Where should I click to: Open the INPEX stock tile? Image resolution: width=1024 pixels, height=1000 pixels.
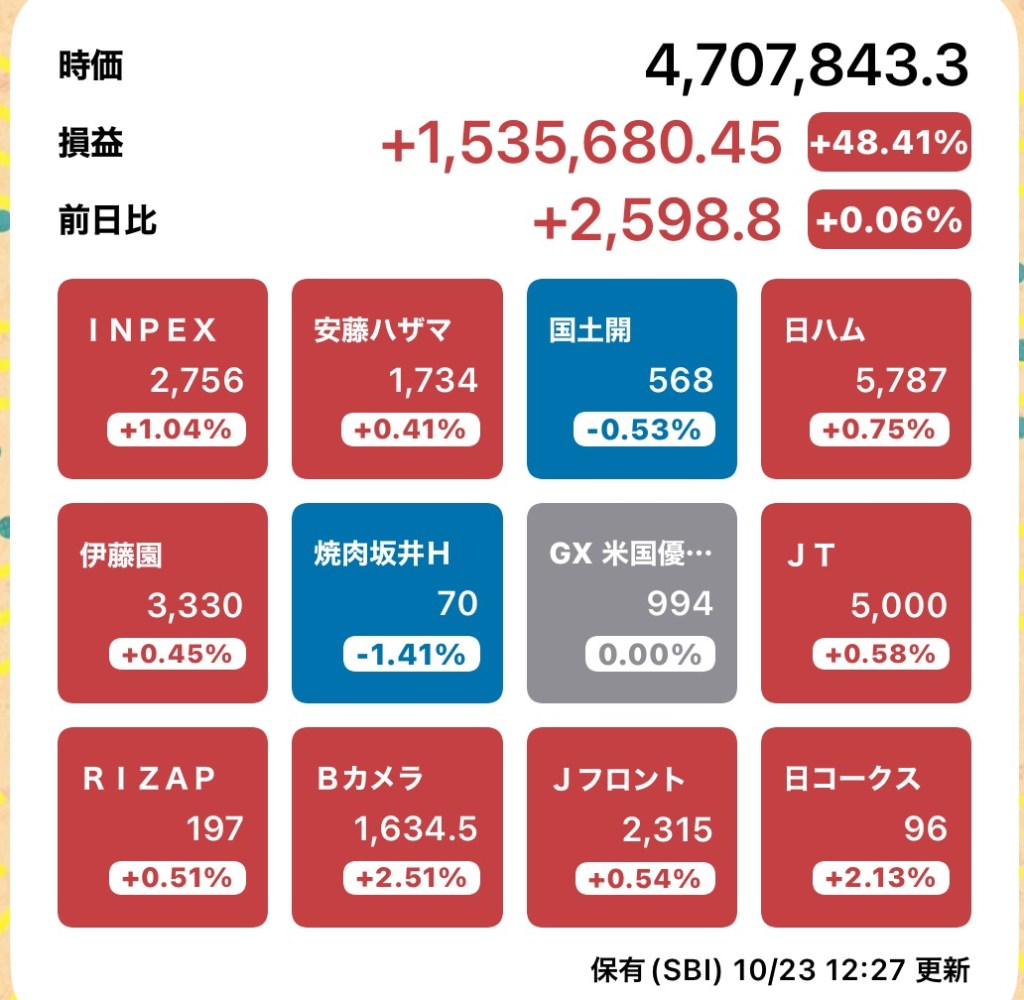(x=162, y=379)
